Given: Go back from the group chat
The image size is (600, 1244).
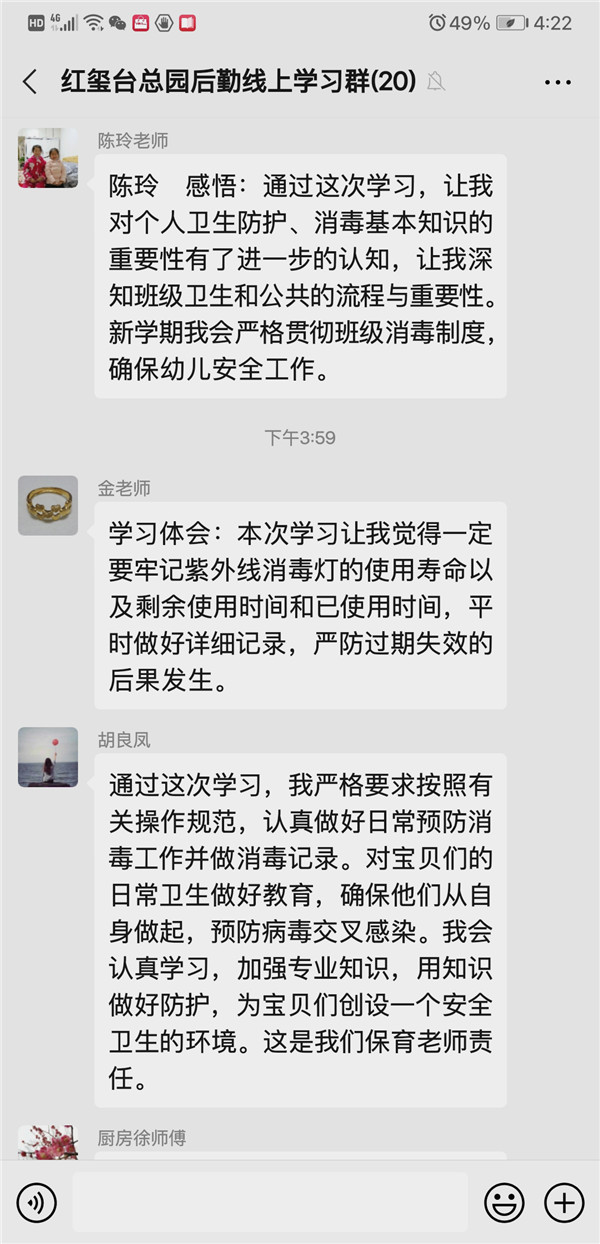Looking at the screenshot, I should 30,82.
